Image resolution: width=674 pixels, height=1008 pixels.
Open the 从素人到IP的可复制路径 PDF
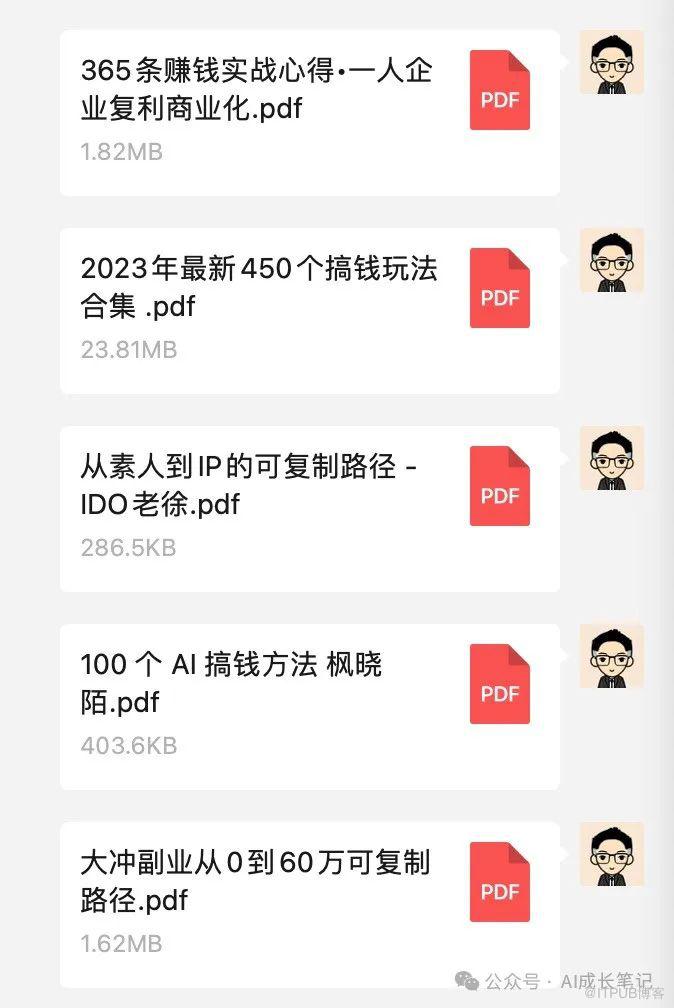coord(308,508)
